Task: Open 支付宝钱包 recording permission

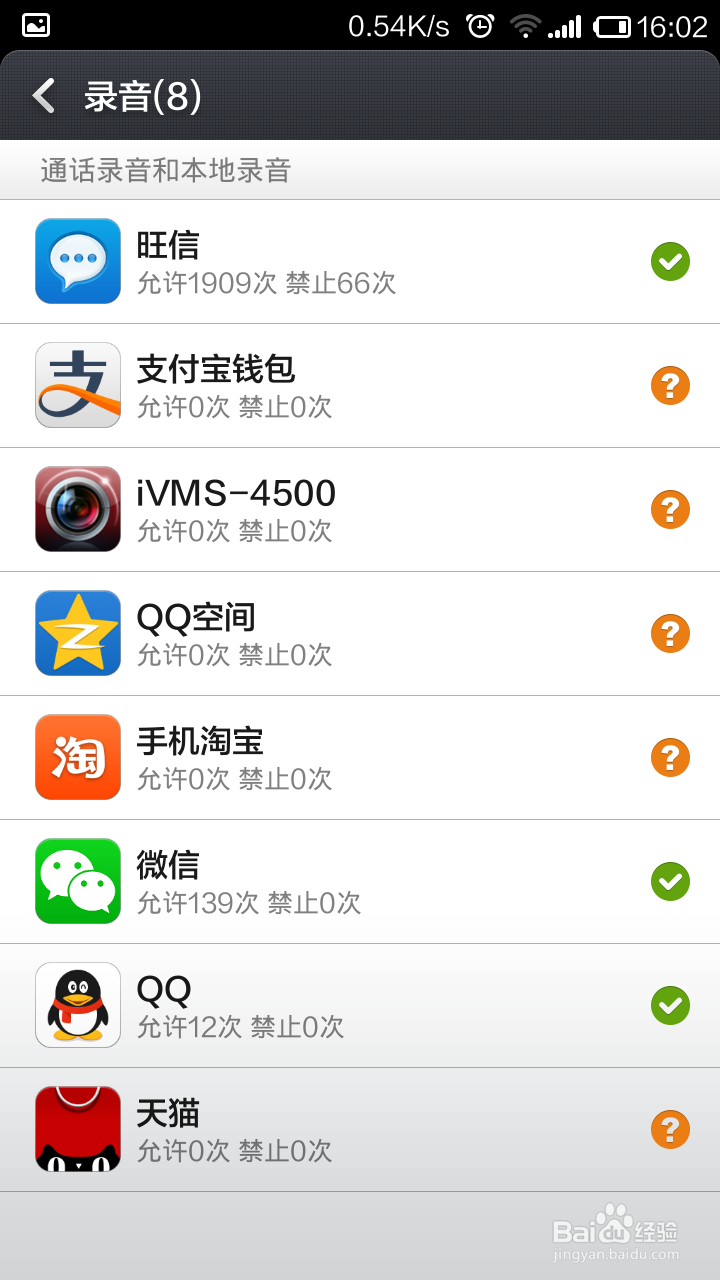Action: coord(360,386)
